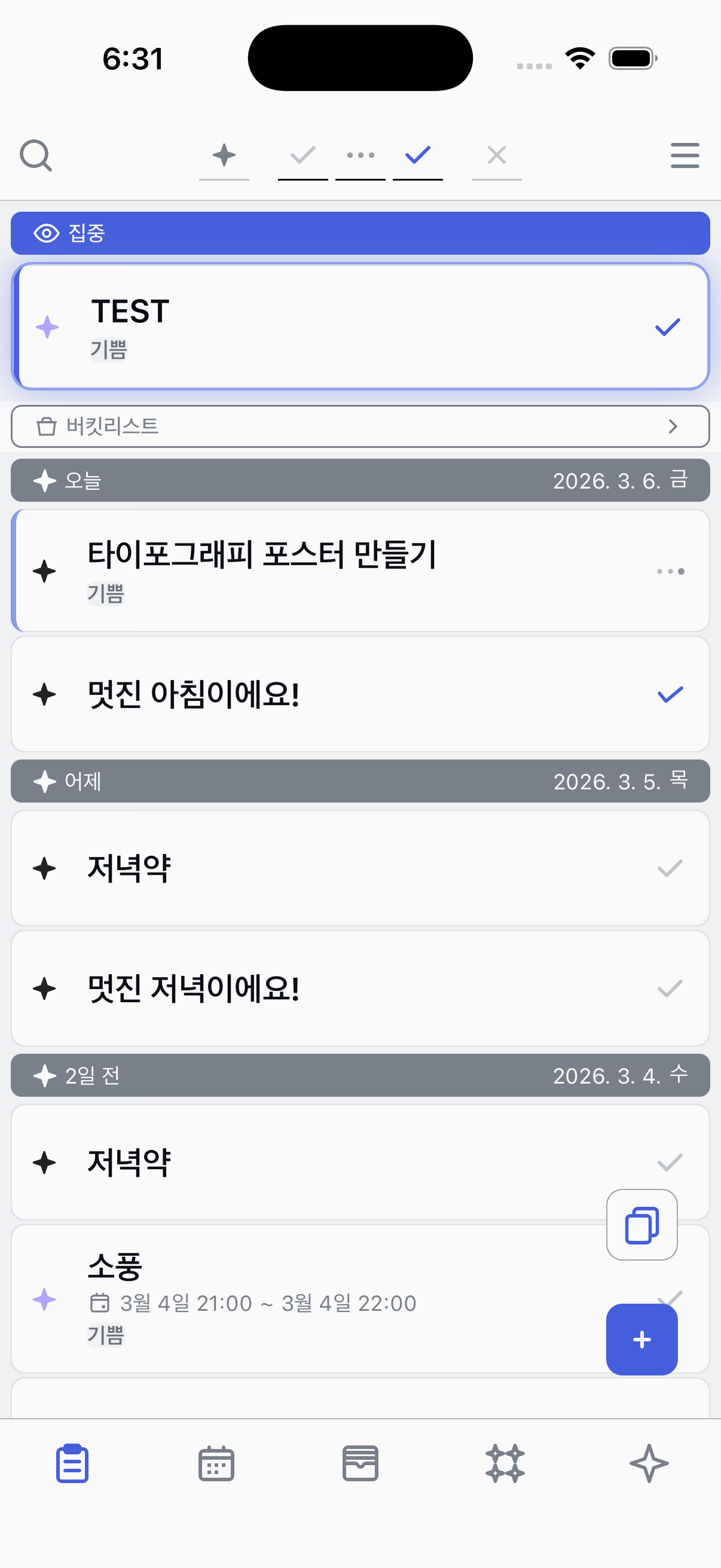The width and height of the screenshot is (721, 1568).
Task: Toggle the checkmark on 멋진 아침이에요!
Action: [670, 694]
